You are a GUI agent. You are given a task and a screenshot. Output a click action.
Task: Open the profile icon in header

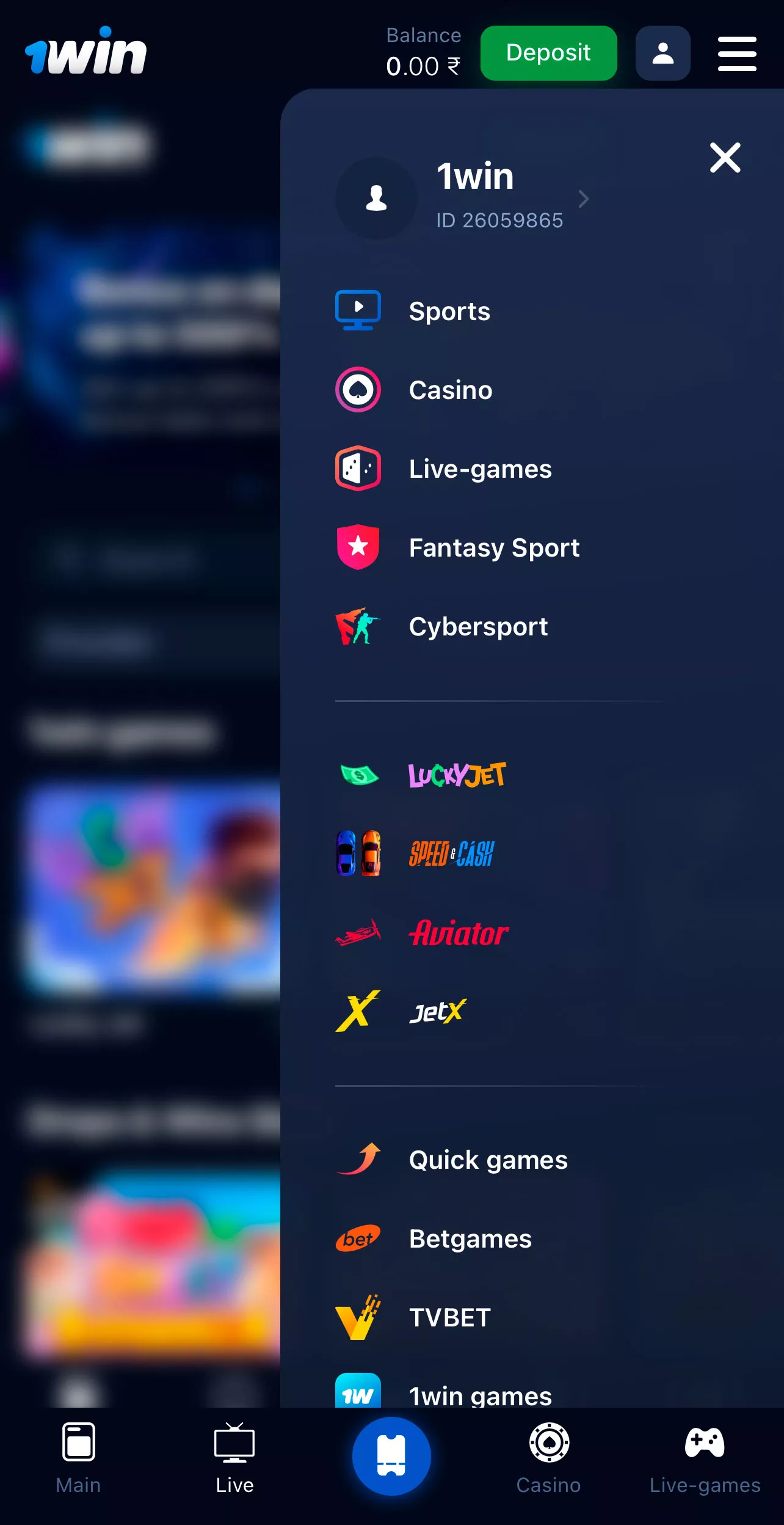point(662,53)
